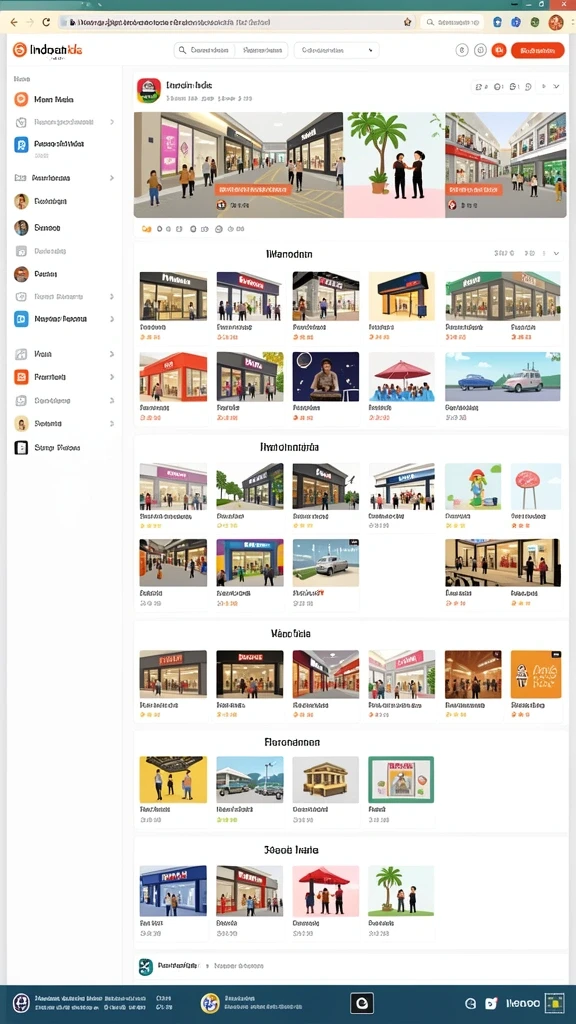Viewport: 576px width, 1024px height.
Task: Bookmark the page with the address bar star
Action: tap(408, 22)
